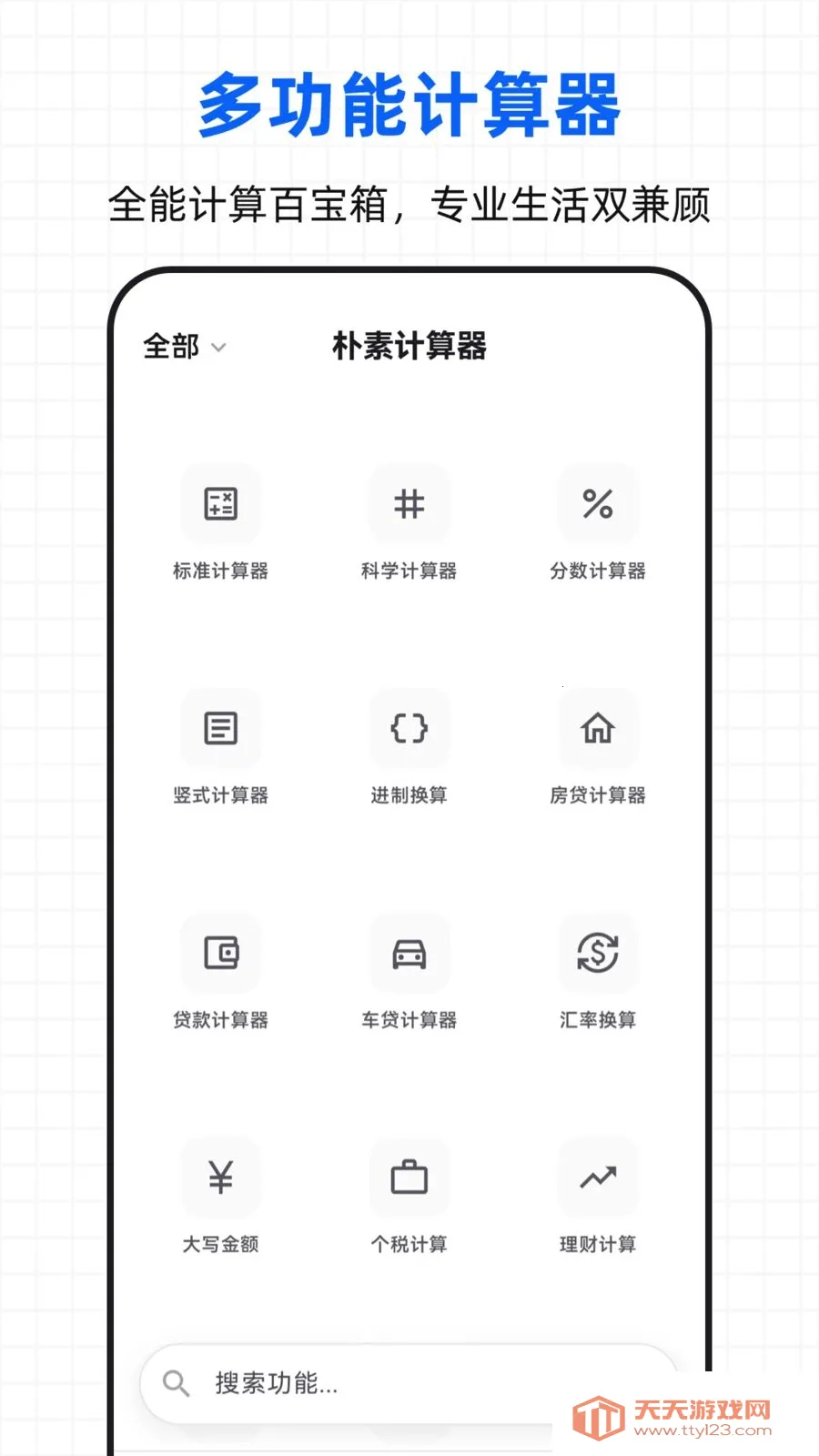Select the 房贷计算器 mortgage calculator icon
The height and width of the screenshot is (1456, 819).
click(598, 728)
